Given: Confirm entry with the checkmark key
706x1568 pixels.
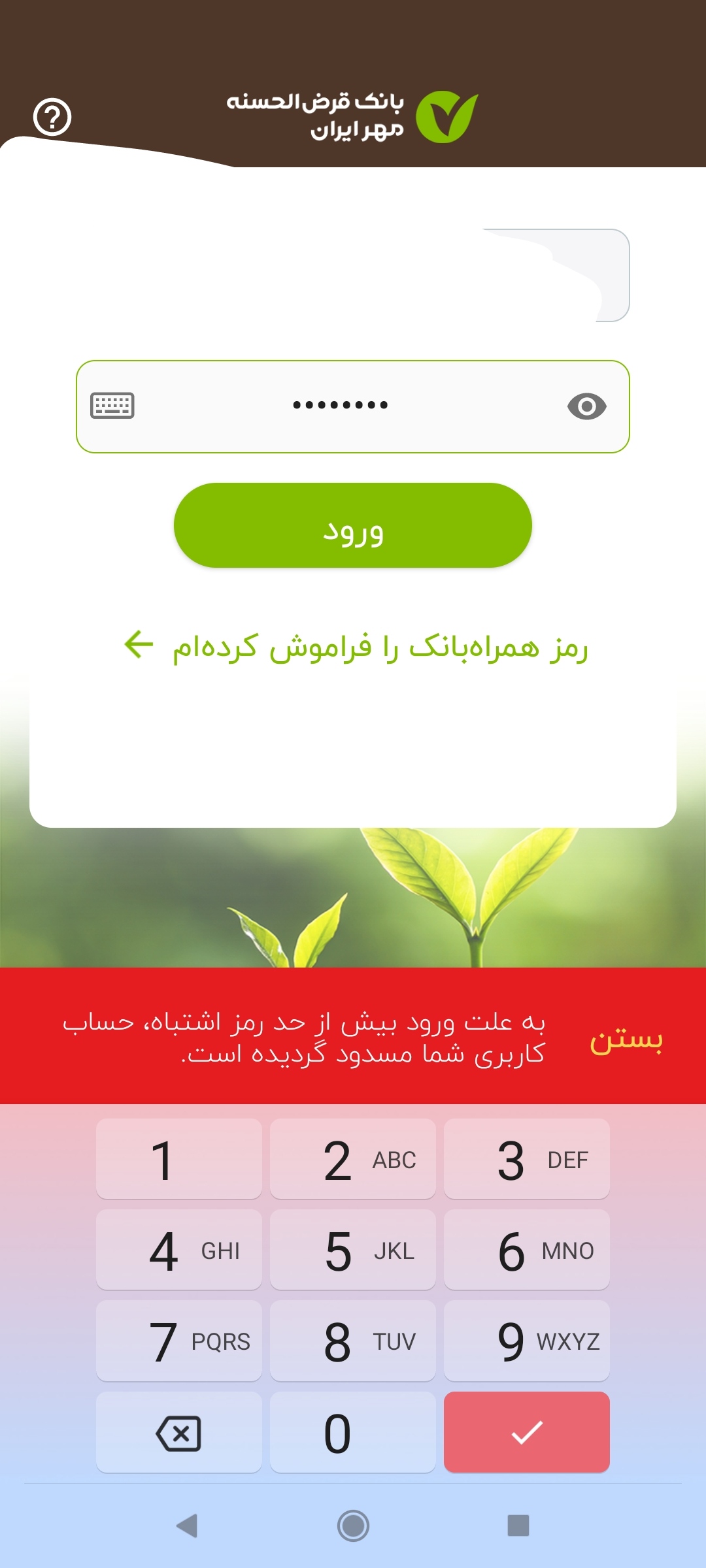Looking at the screenshot, I should [x=527, y=1432].
